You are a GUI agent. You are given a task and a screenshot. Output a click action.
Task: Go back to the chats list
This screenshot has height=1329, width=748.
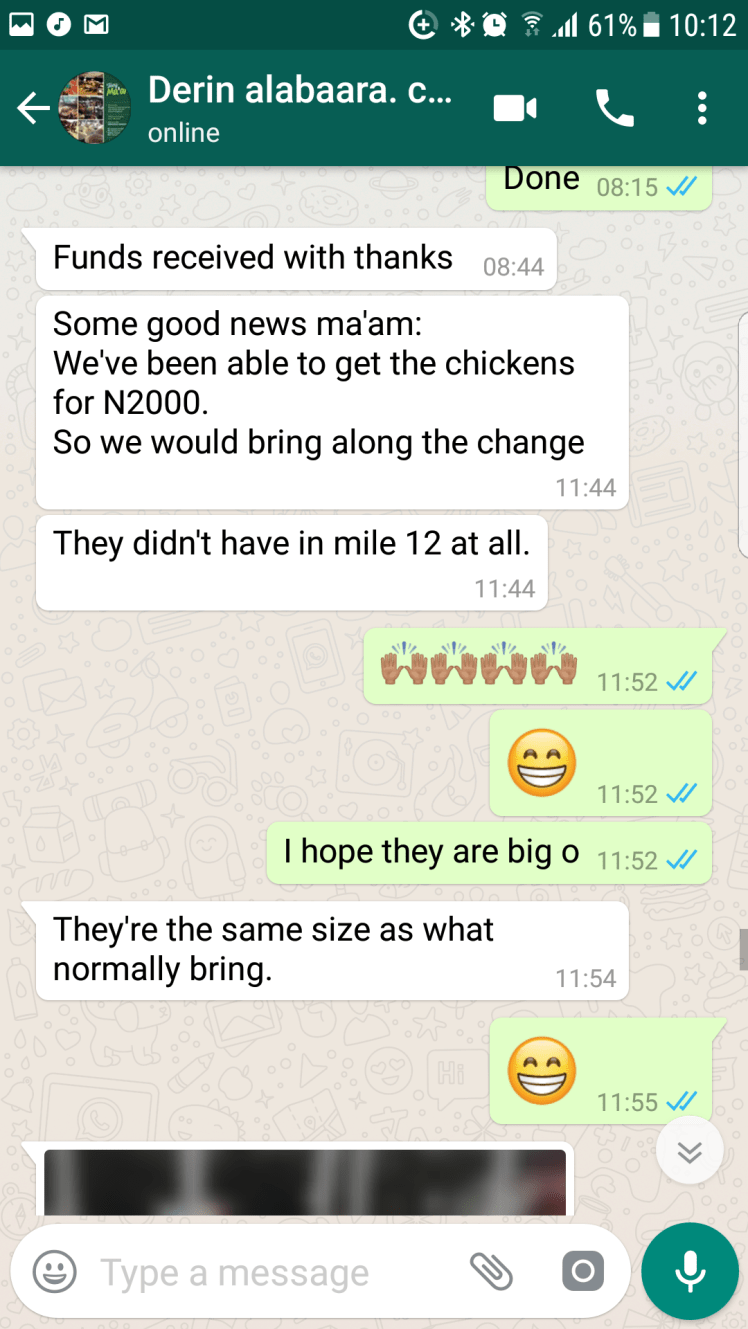(x=33, y=108)
